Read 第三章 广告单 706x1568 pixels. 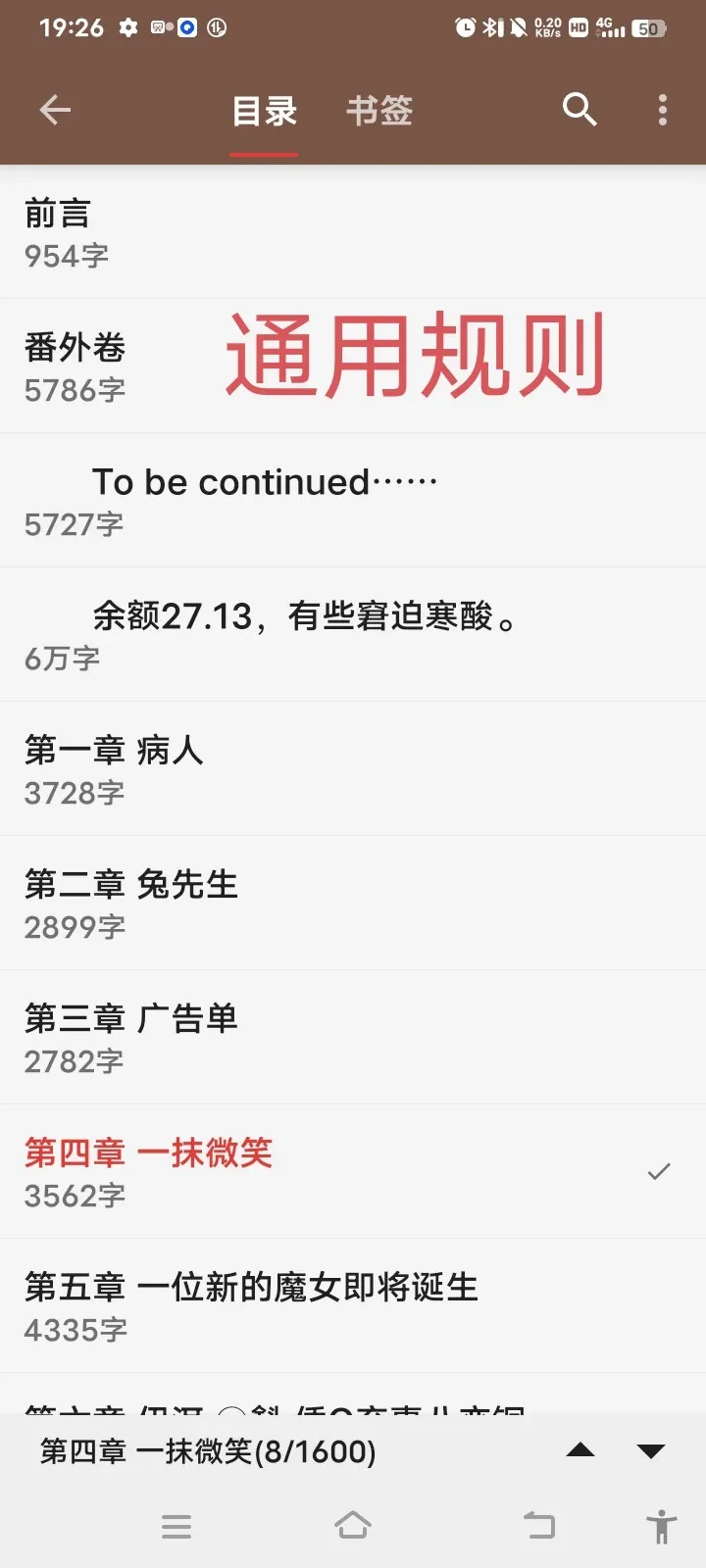353,1038
